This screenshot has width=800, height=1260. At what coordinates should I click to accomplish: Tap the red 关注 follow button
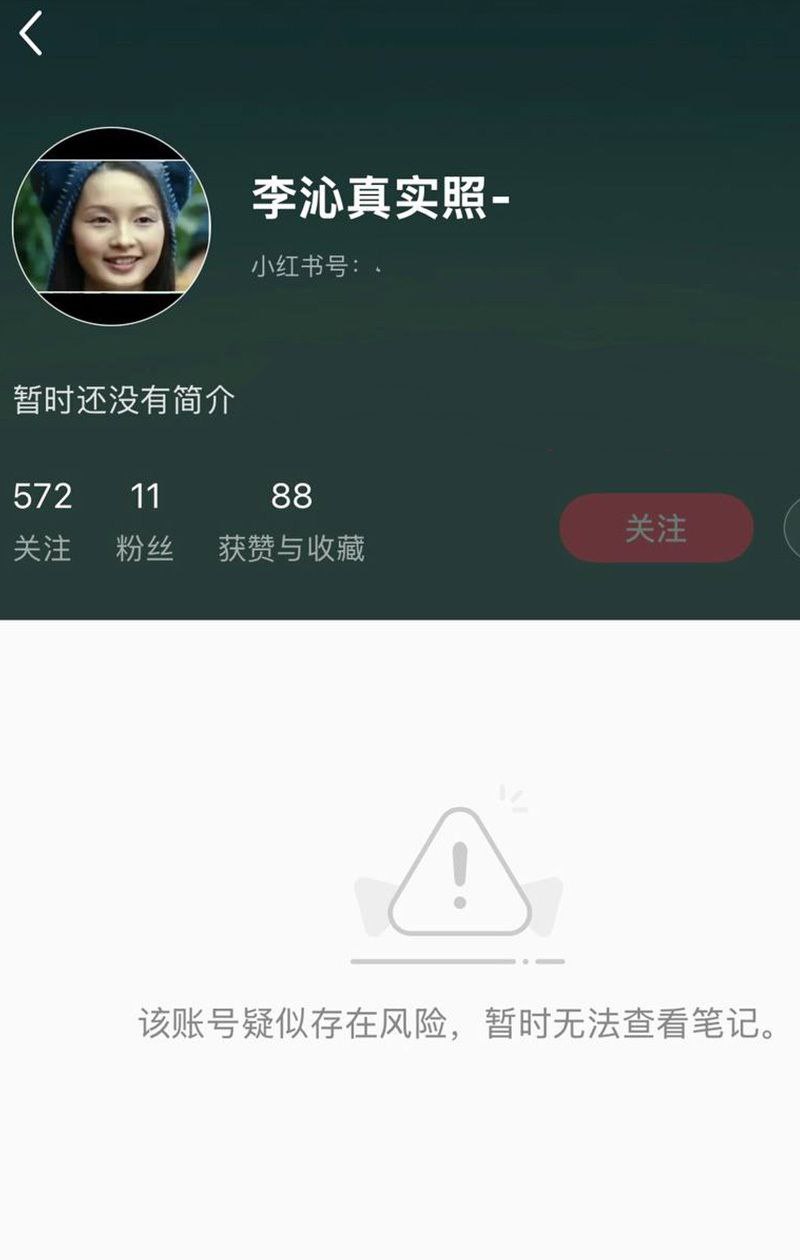click(655, 528)
